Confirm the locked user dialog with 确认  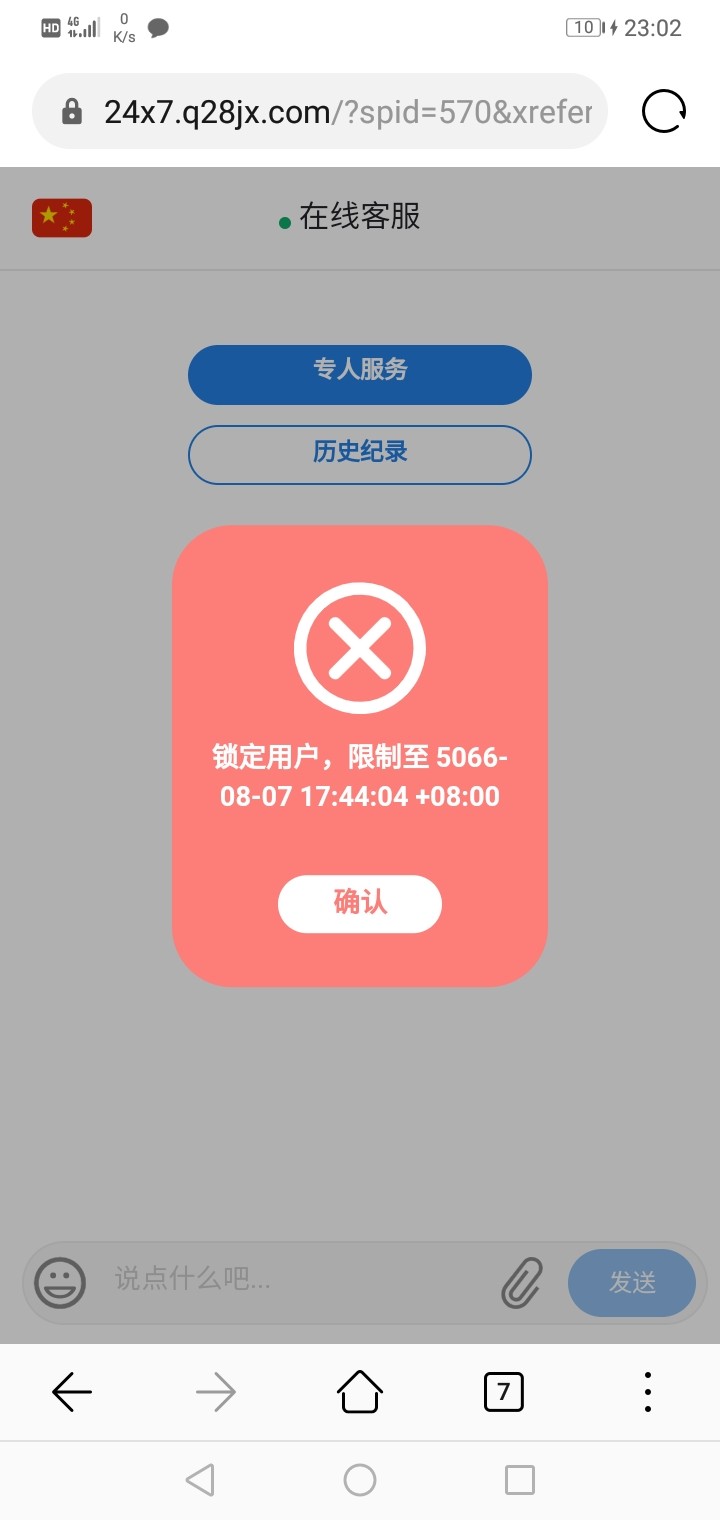click(x=360, y=903)
